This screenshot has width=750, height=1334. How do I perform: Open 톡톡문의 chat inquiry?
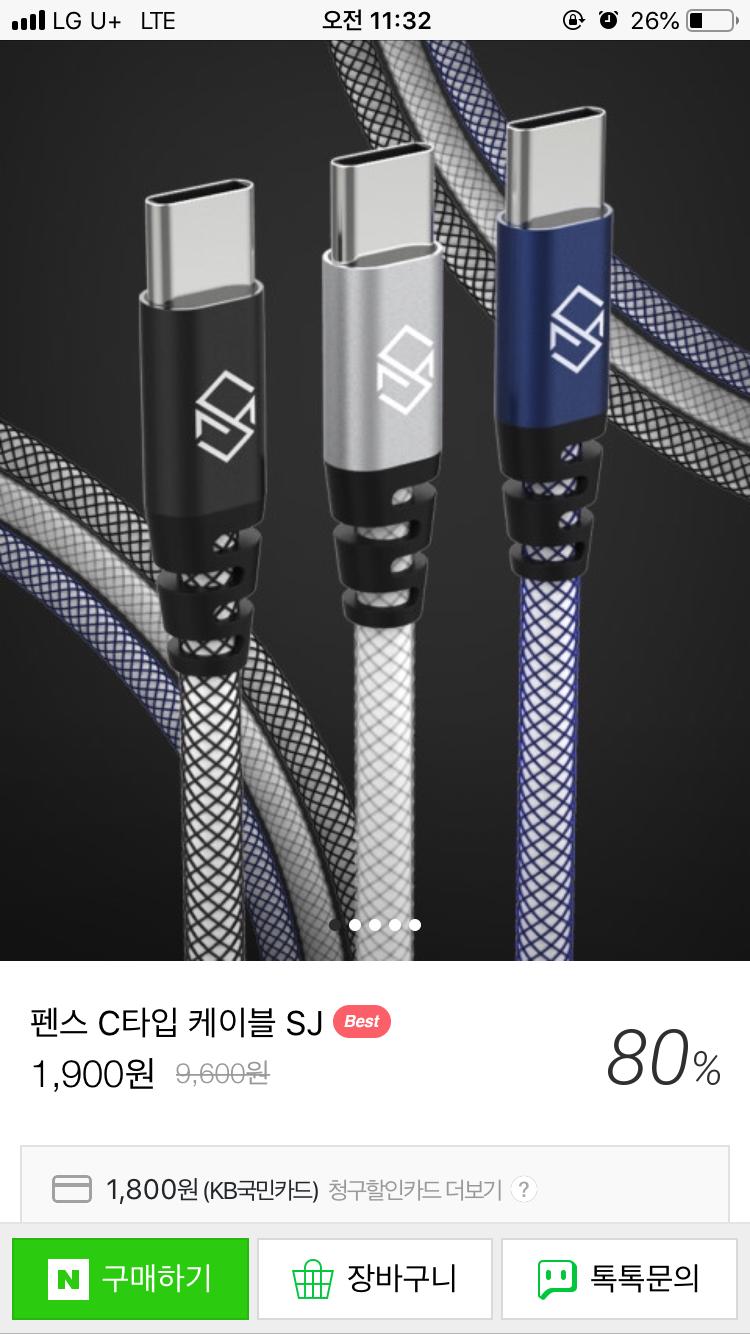(x=619, y=1278)
